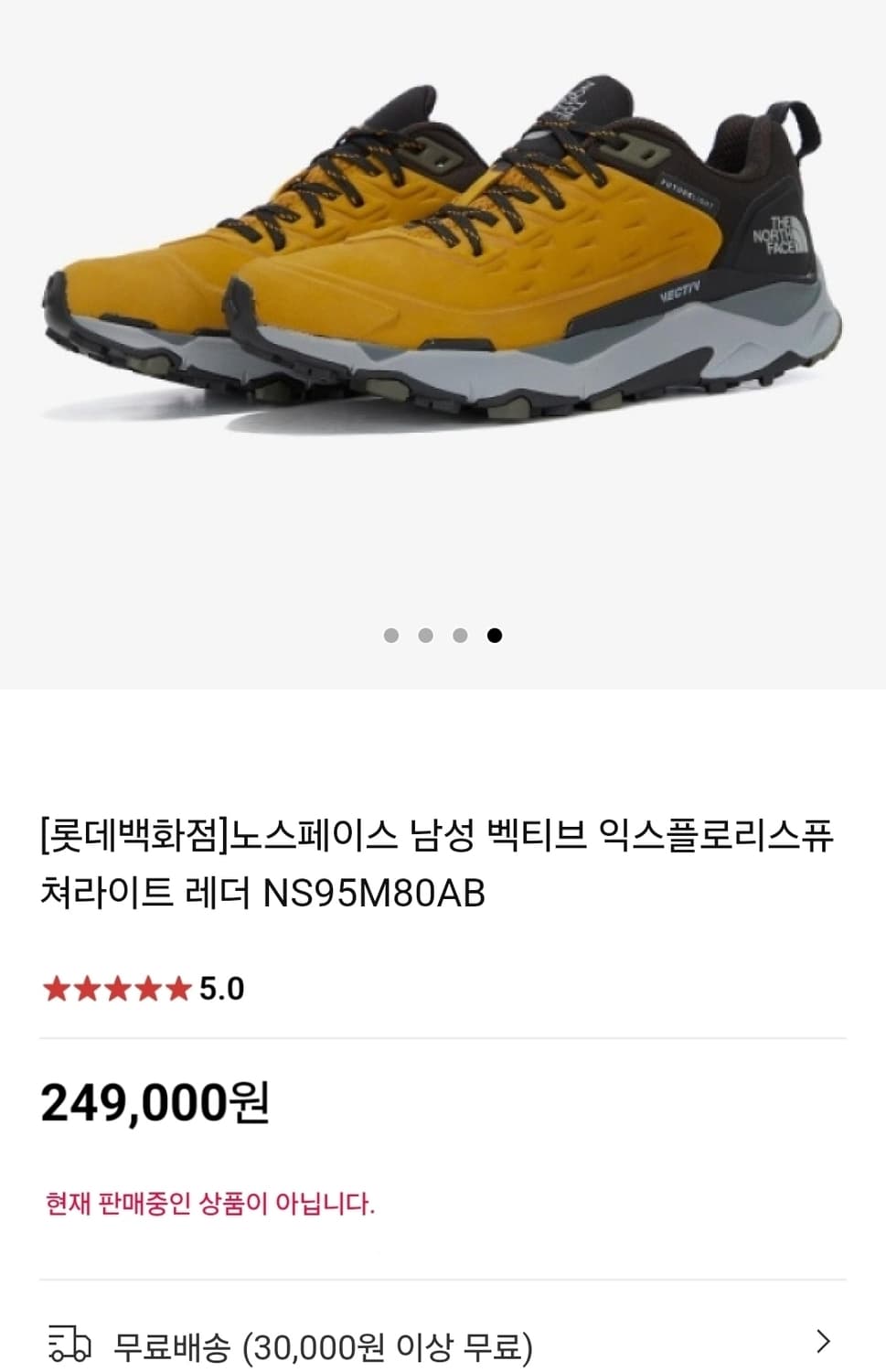Click the middle star of the rating row
The height and width of the screenshot is (1372, 886).
pyautogui.click(x=118, y=988)
